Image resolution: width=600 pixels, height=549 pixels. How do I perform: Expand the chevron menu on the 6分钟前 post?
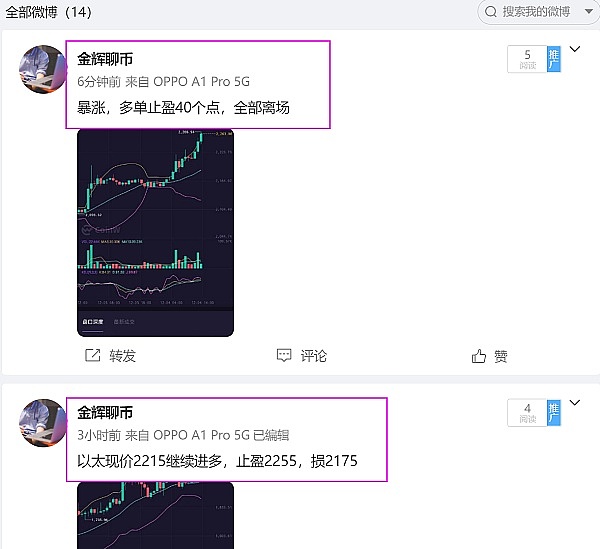[x=575, y=49]
